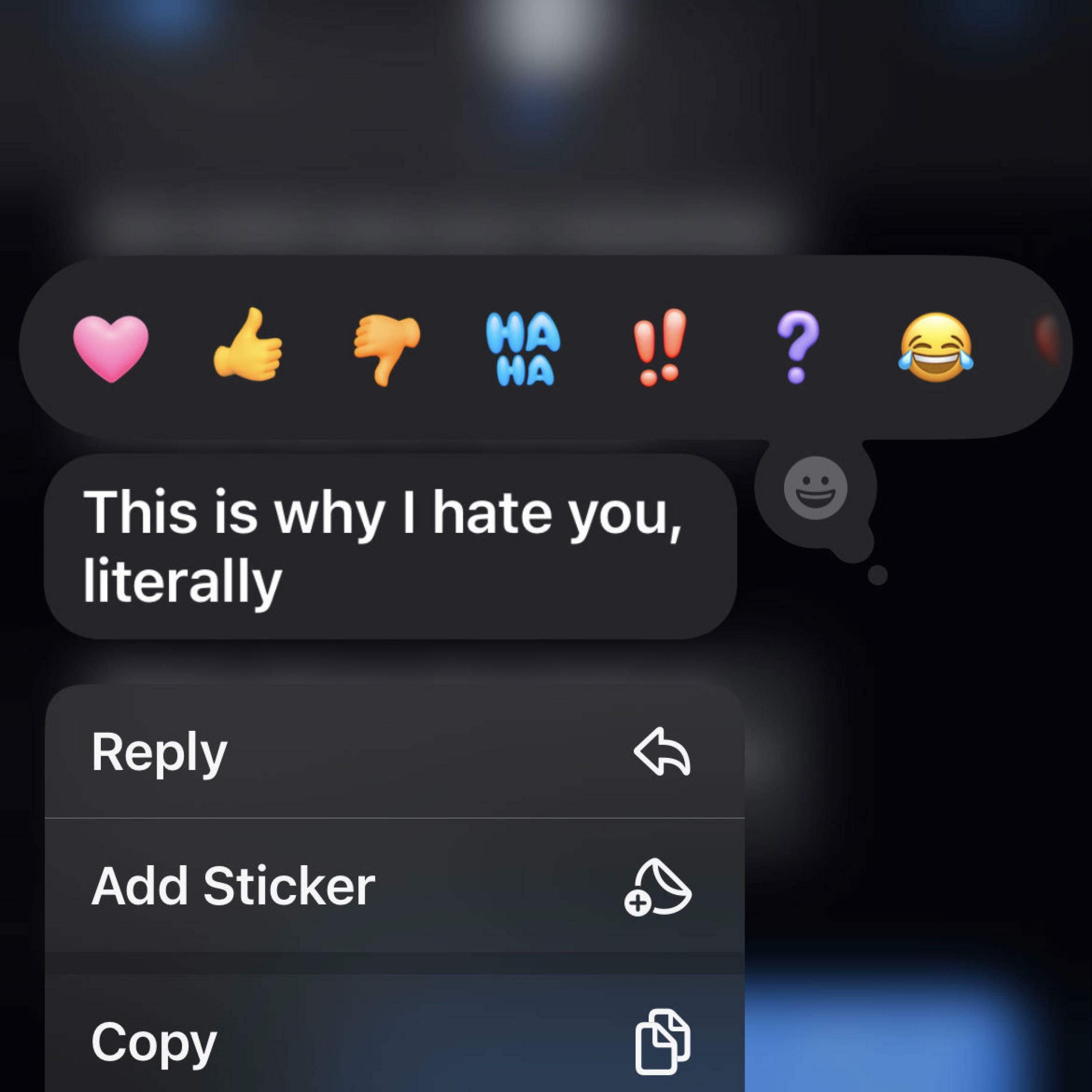React with the thumbs up tapback

tap(248, 345)
